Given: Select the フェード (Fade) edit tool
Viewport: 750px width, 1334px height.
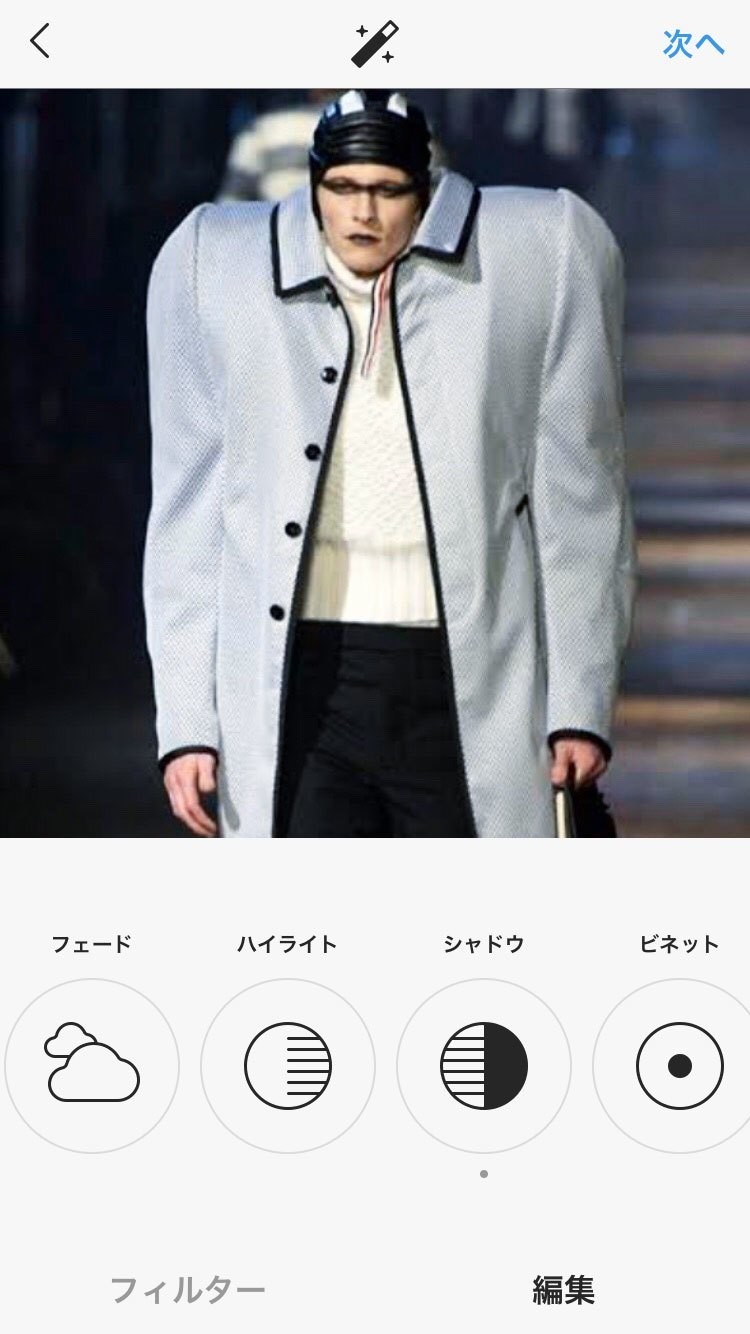Looking at the screenshot, I should (x=92, y=1065).
